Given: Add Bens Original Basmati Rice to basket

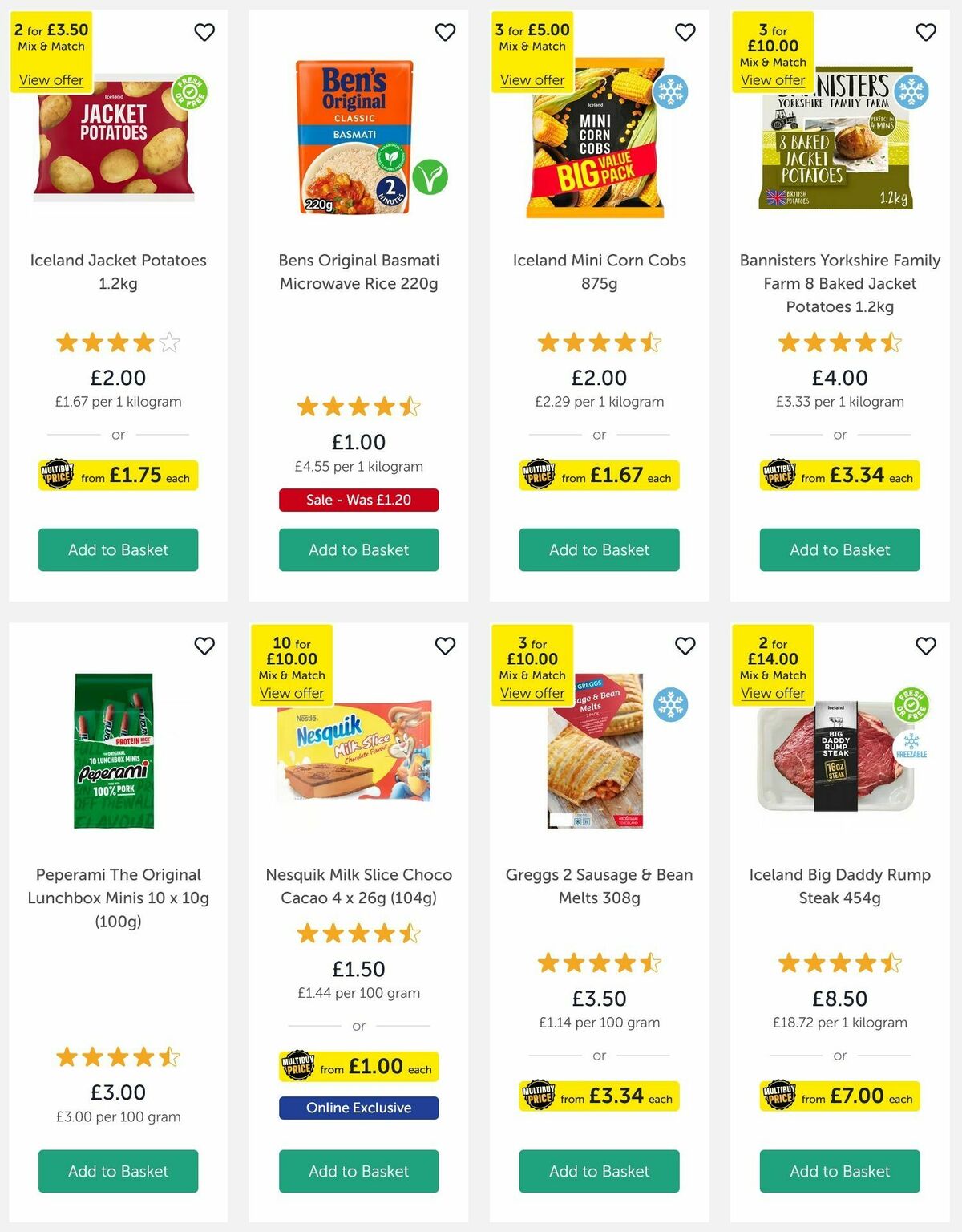Looking at the screenshot, I should coord(358,550).
